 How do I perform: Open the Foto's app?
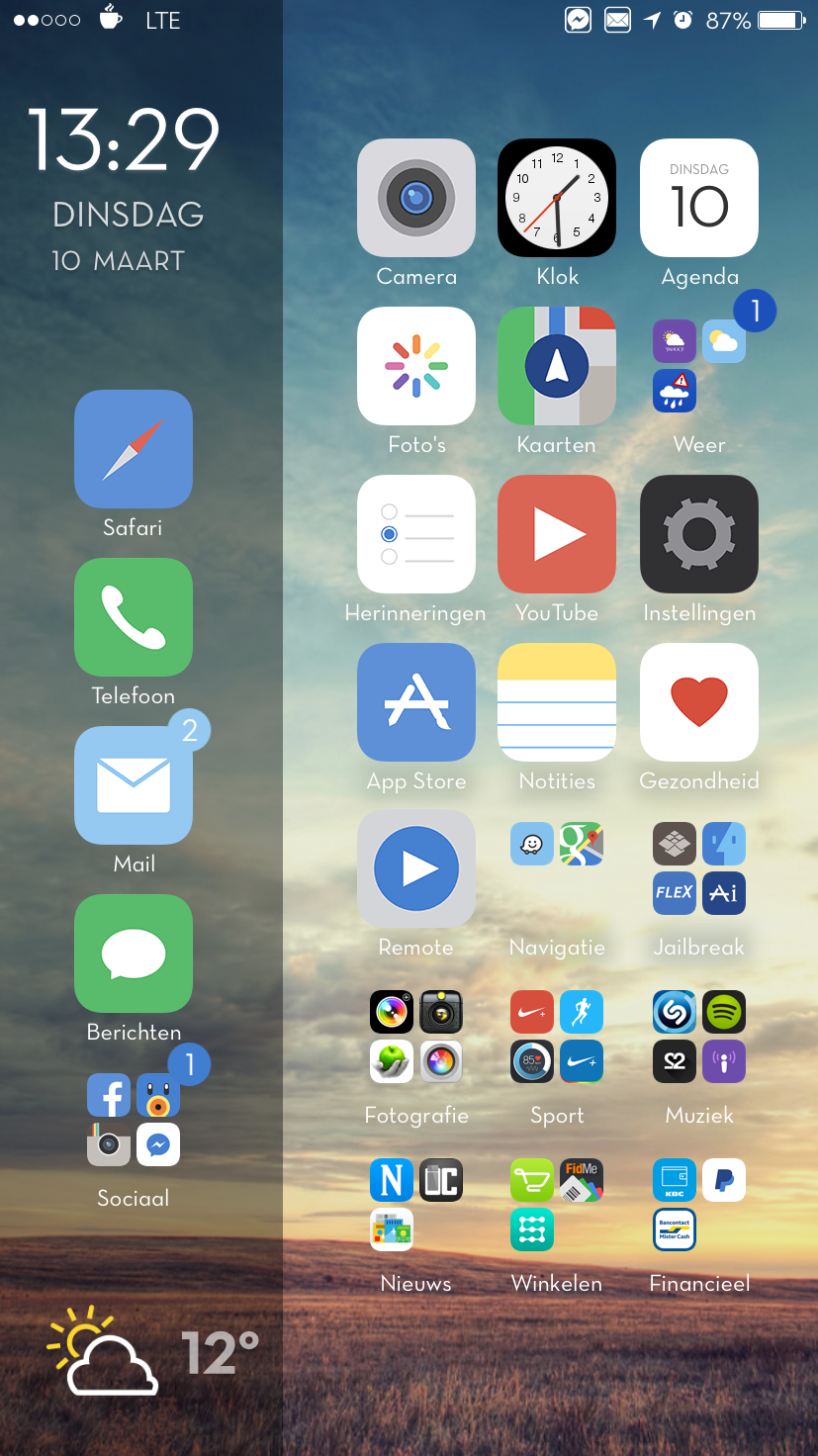pyautogui.click(x=415, y=366)
